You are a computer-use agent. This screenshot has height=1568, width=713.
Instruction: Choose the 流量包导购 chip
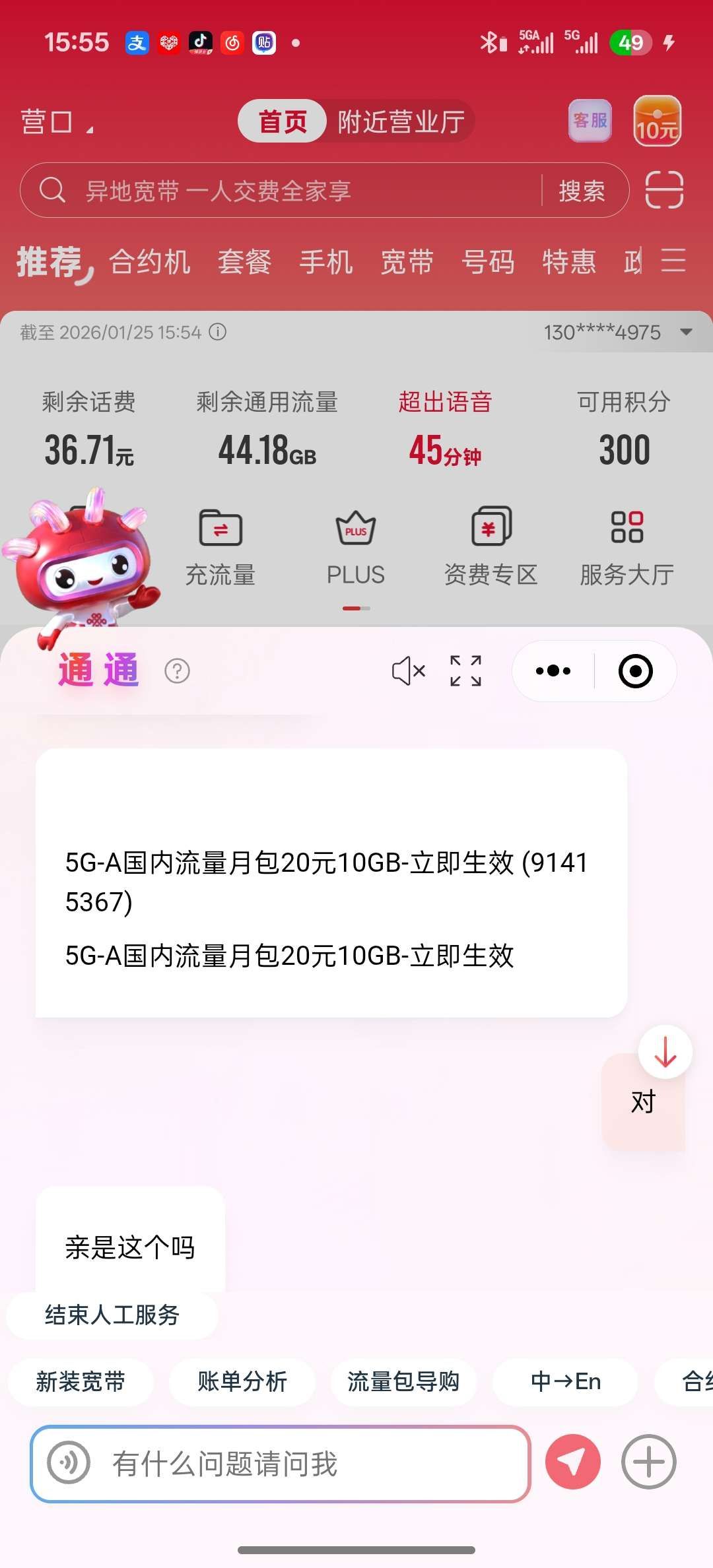tap(403, 1381)
